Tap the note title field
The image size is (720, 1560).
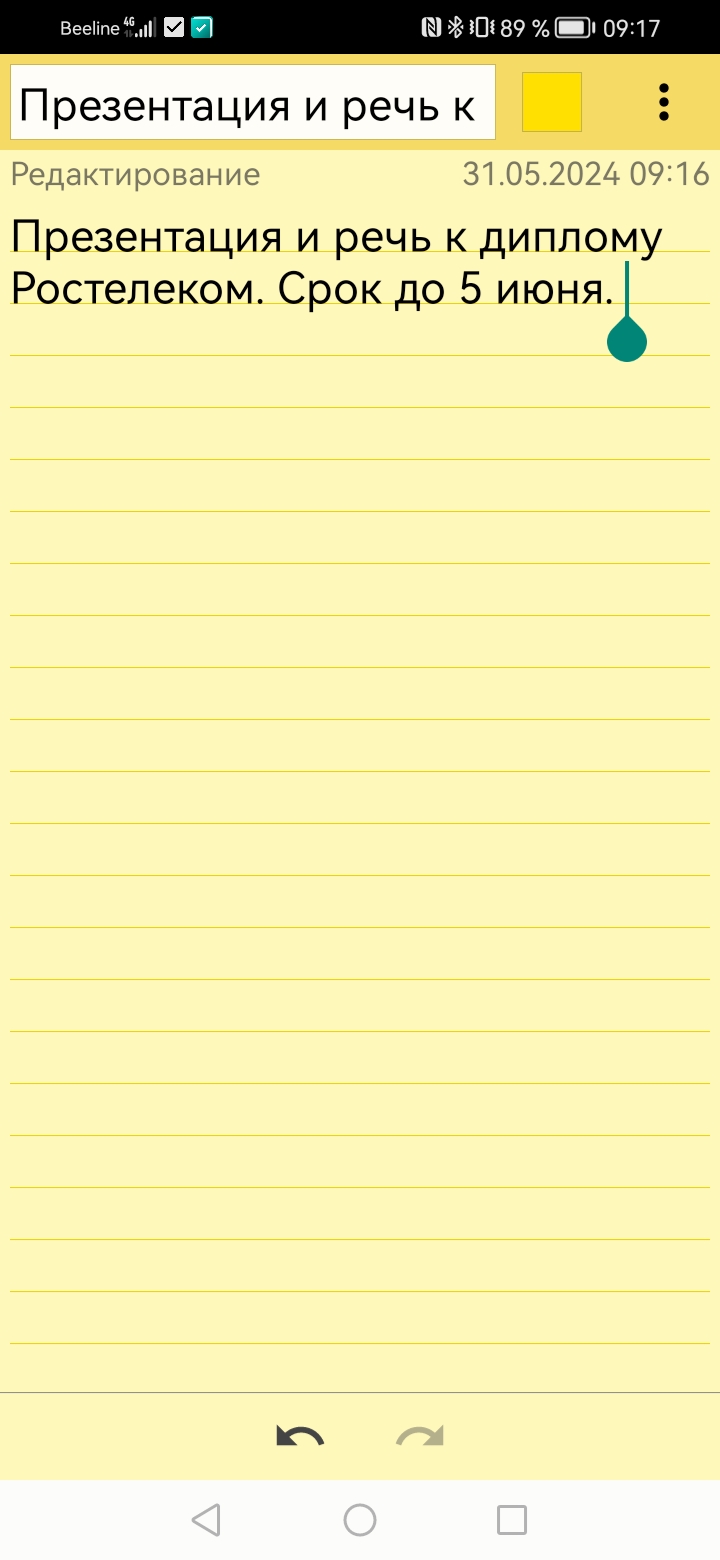(x=253, y=102)
